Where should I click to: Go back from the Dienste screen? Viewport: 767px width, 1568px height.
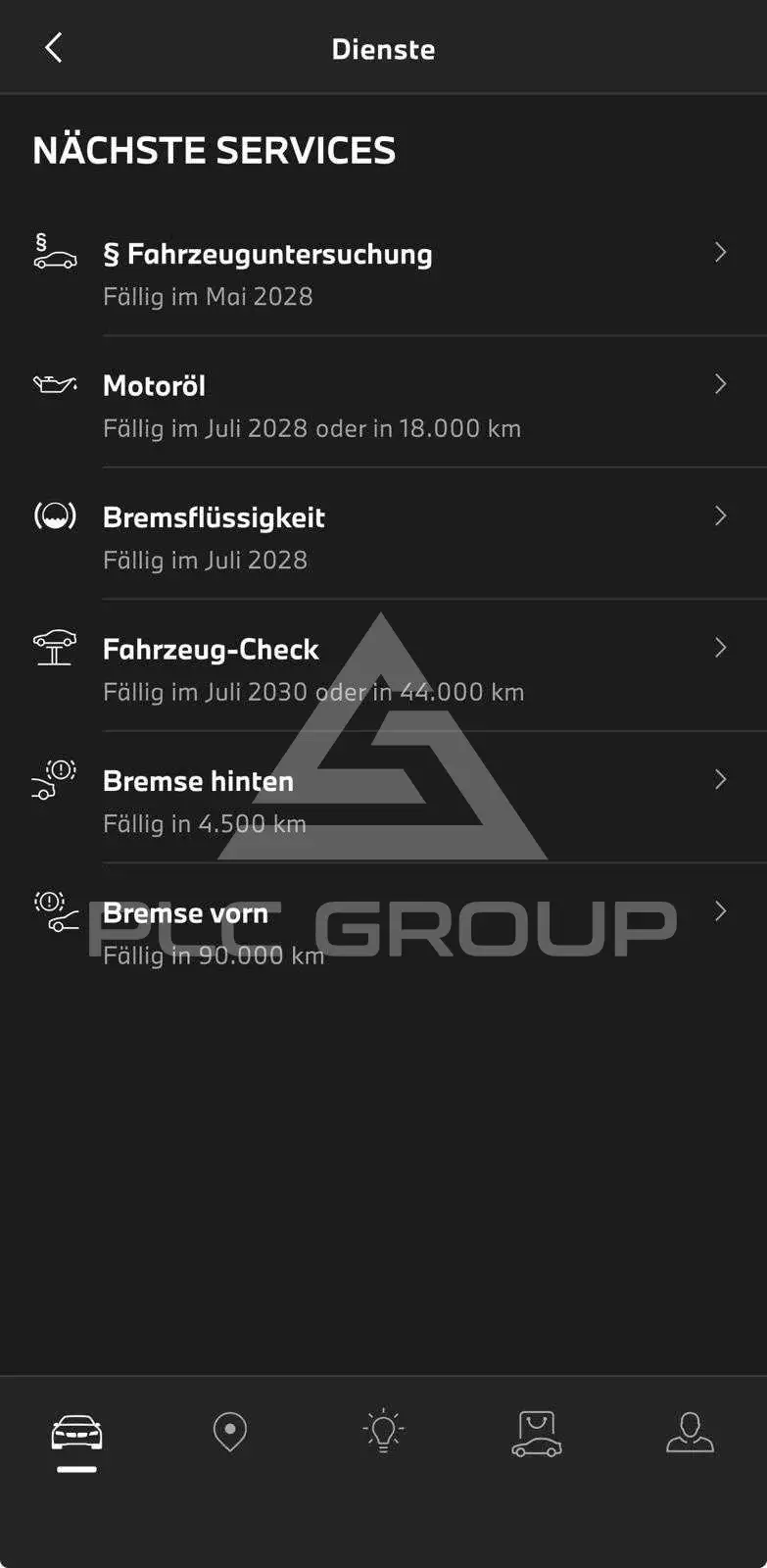pos(54,47)
